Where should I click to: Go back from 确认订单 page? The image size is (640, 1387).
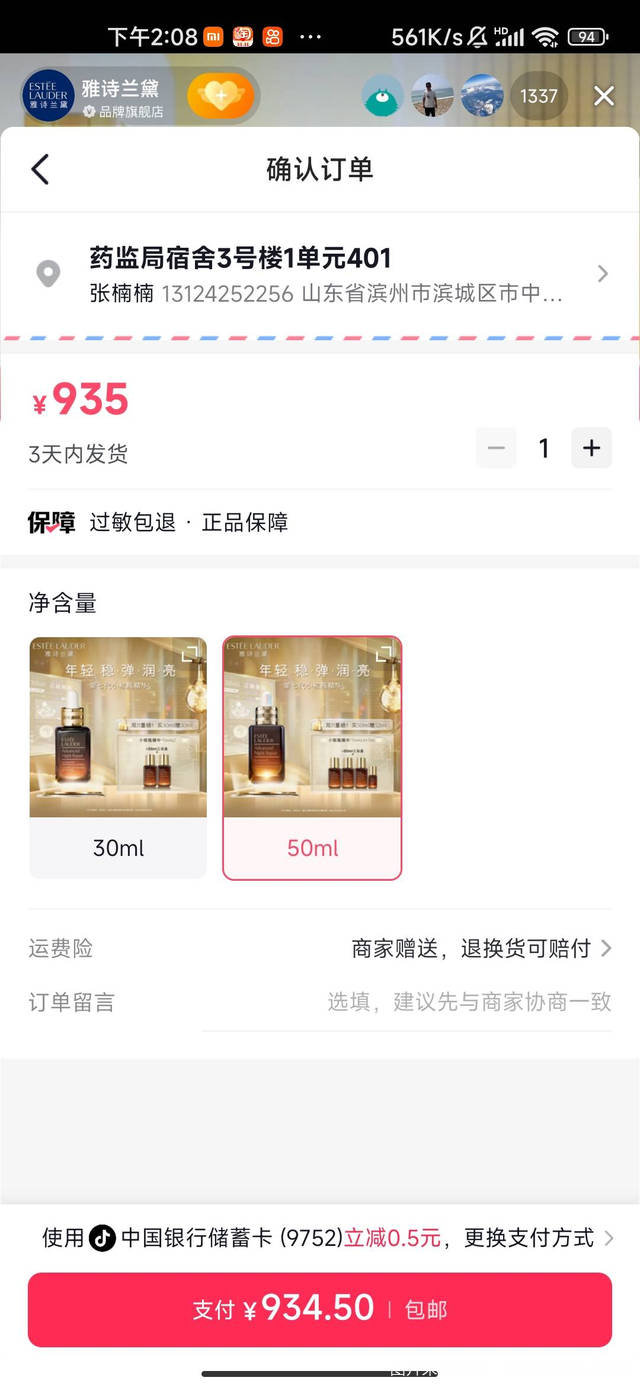[x=40, y=169]
